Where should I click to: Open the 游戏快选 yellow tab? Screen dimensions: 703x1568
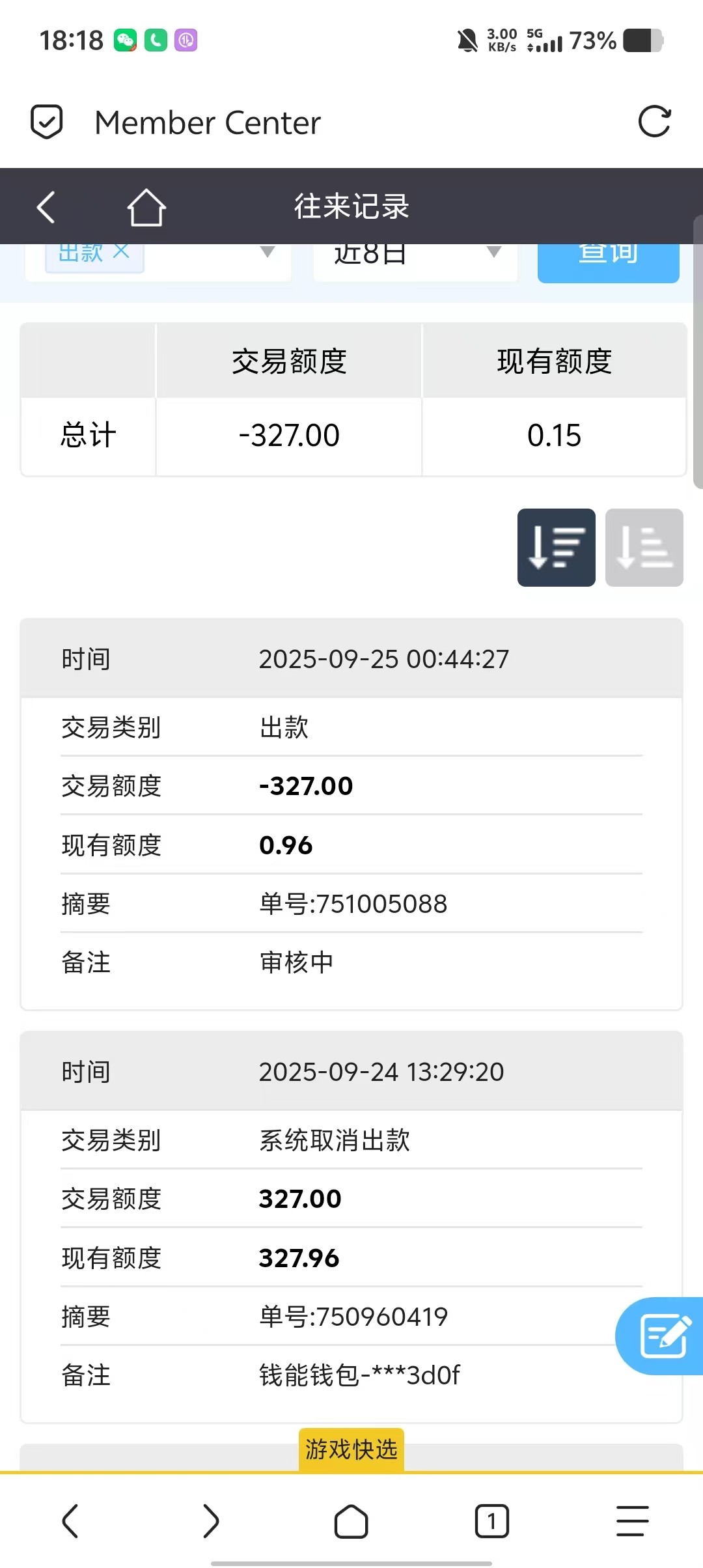pos(351,1449)
